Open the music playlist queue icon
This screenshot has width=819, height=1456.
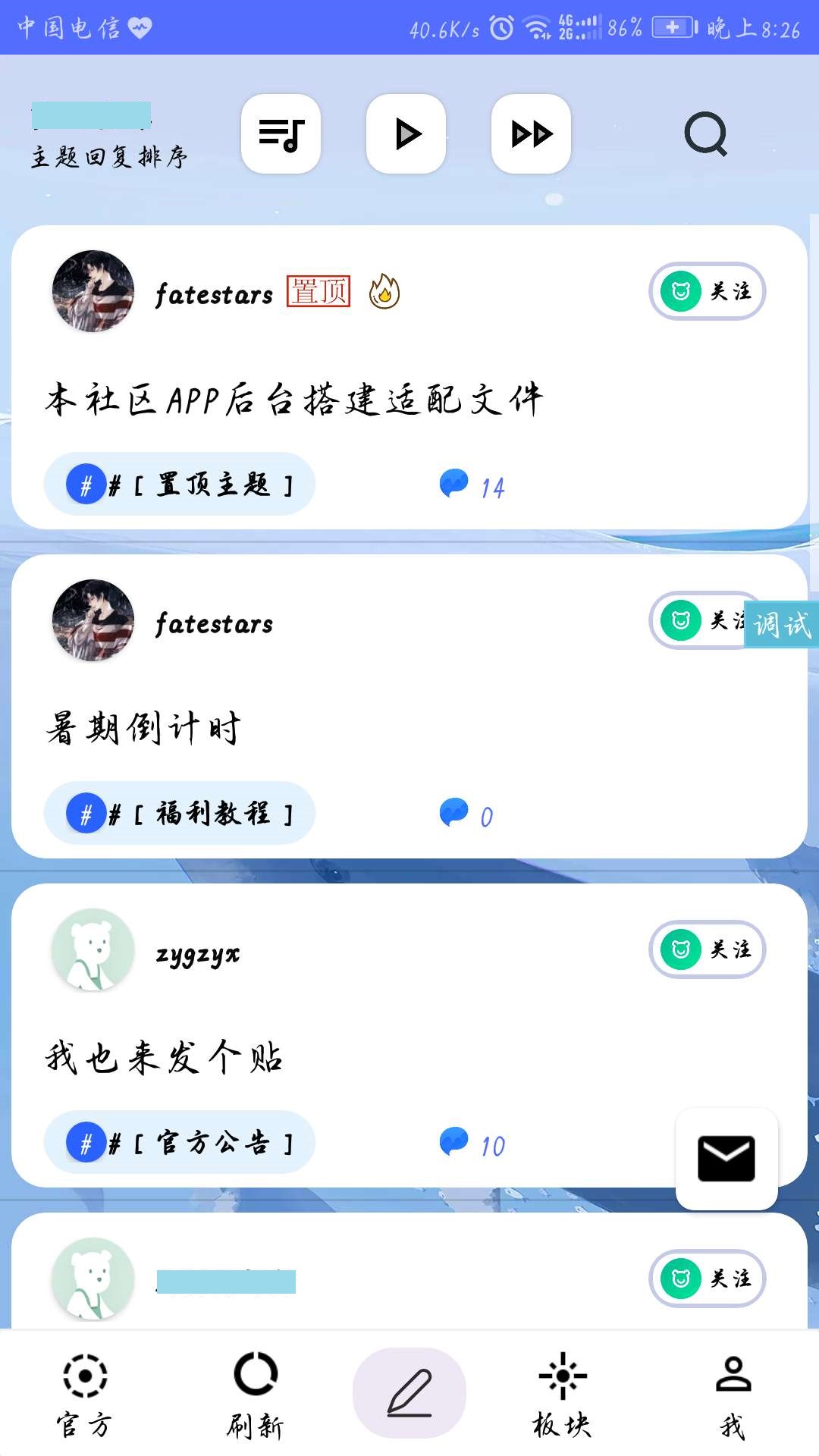[x=281, y=134]
